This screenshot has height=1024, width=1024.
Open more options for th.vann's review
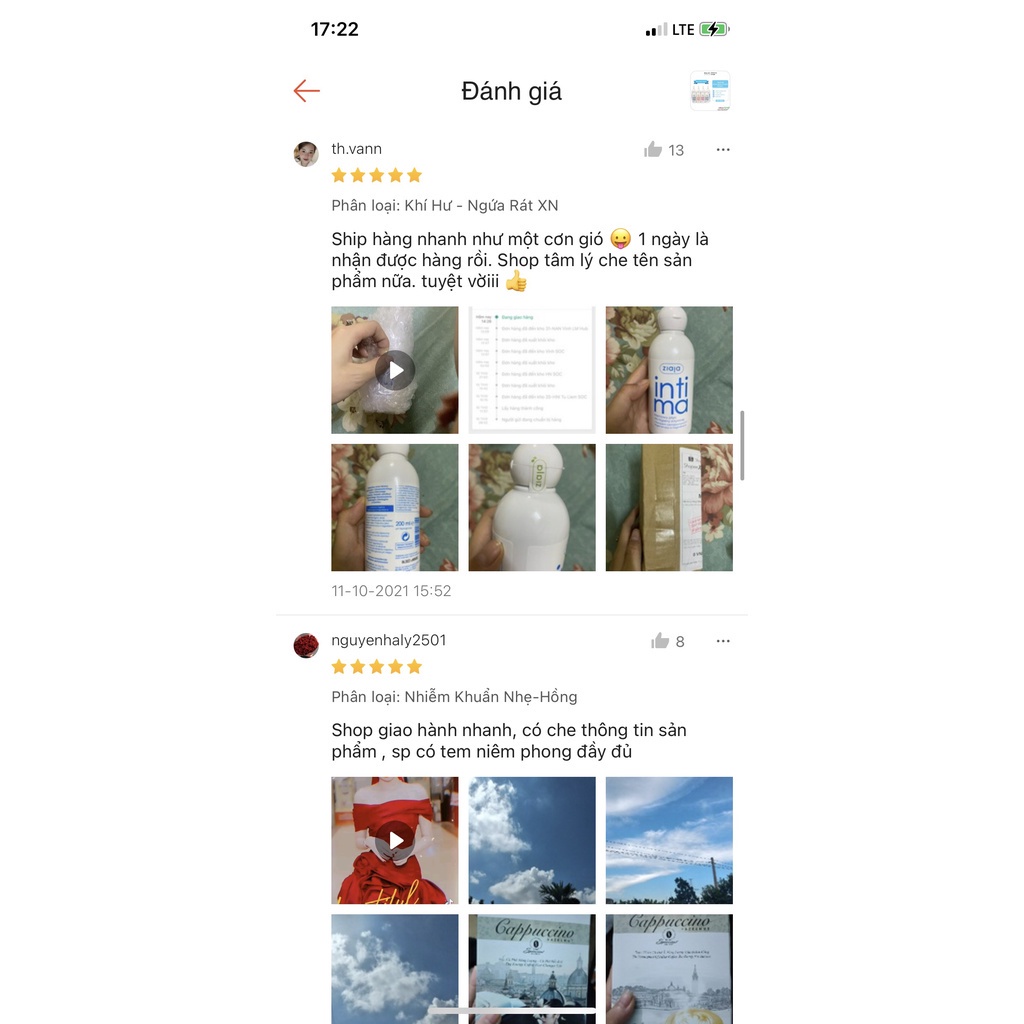point(723,150)
